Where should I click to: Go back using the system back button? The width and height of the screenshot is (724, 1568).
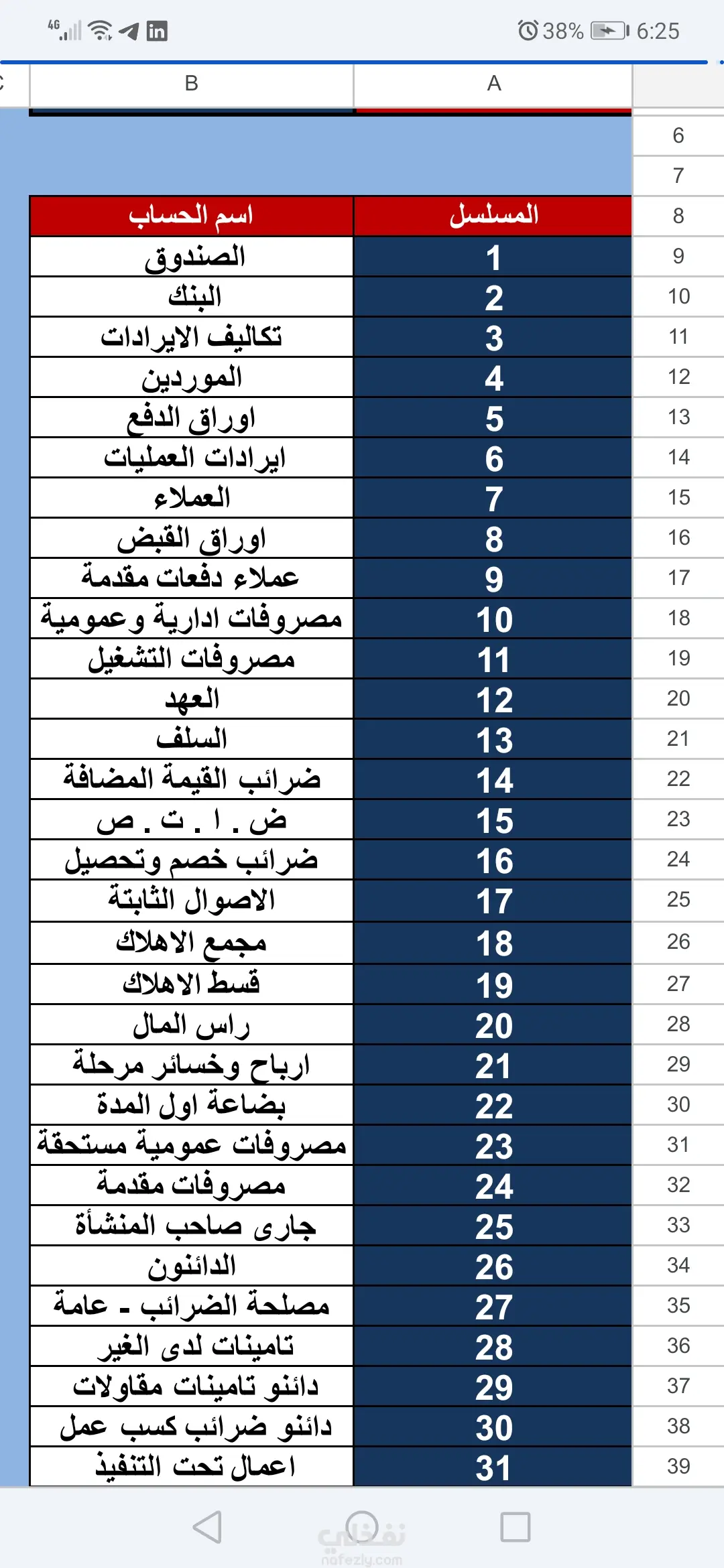pyautogui.click(x=207, y=1527)
